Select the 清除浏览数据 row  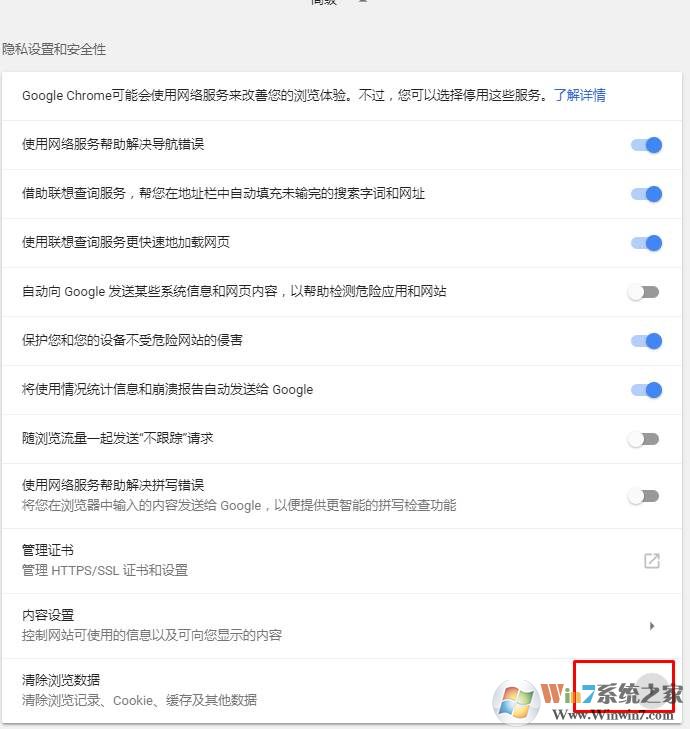click(x=300, y=690)
